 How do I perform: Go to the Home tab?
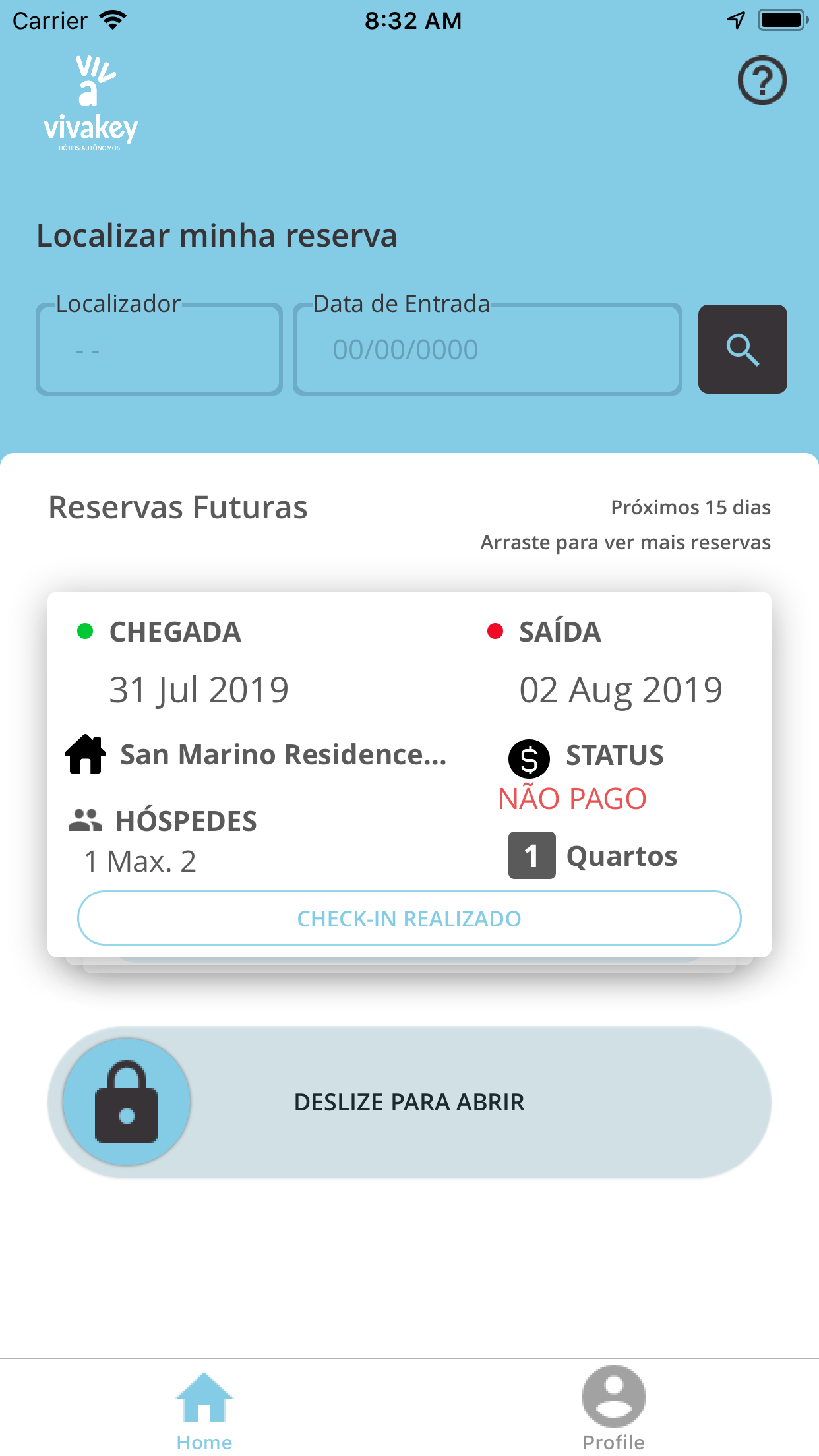click(x=204, y=1410)
